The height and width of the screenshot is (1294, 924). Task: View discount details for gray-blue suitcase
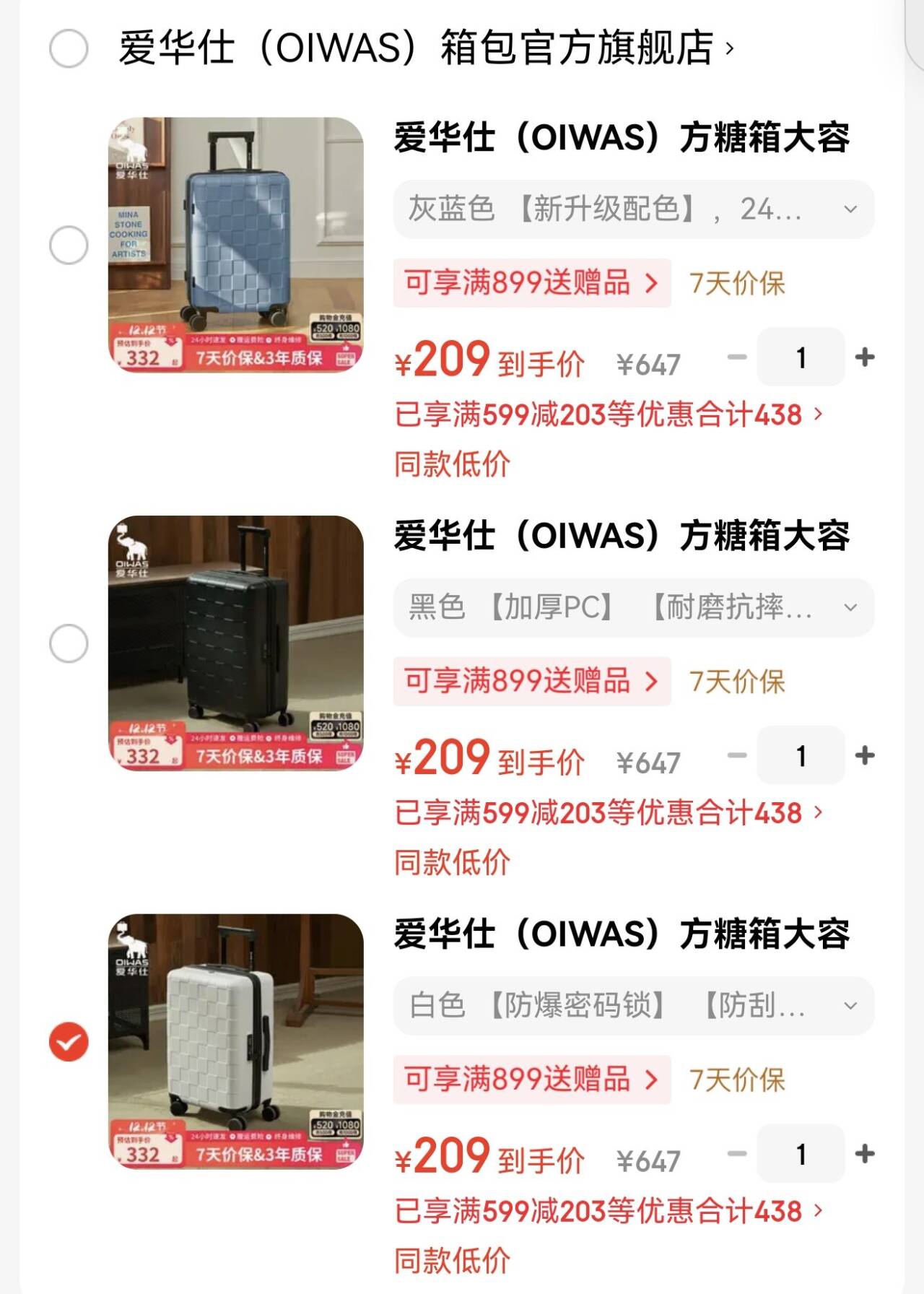pos(608,415)
